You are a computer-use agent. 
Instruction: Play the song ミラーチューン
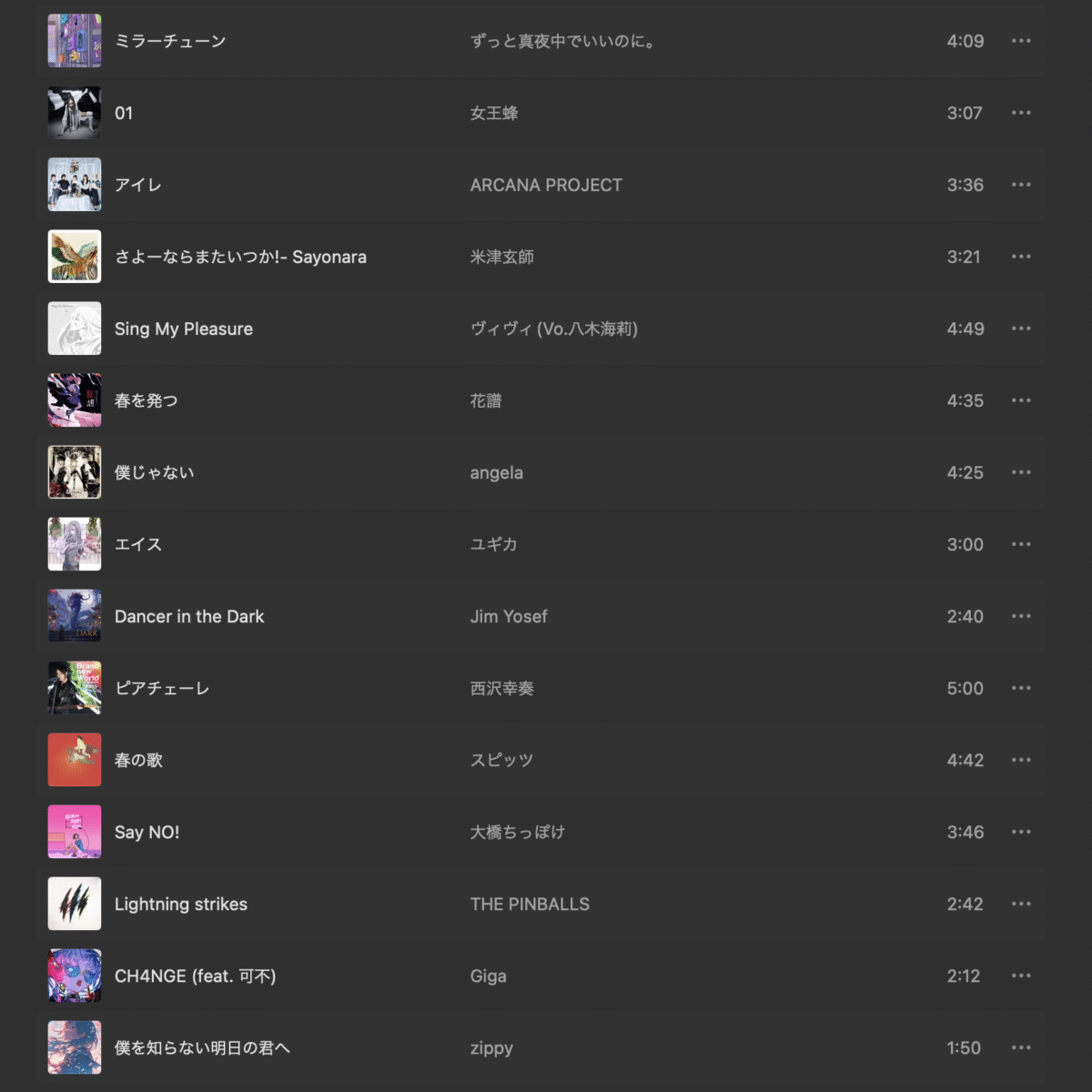(75, 41)
